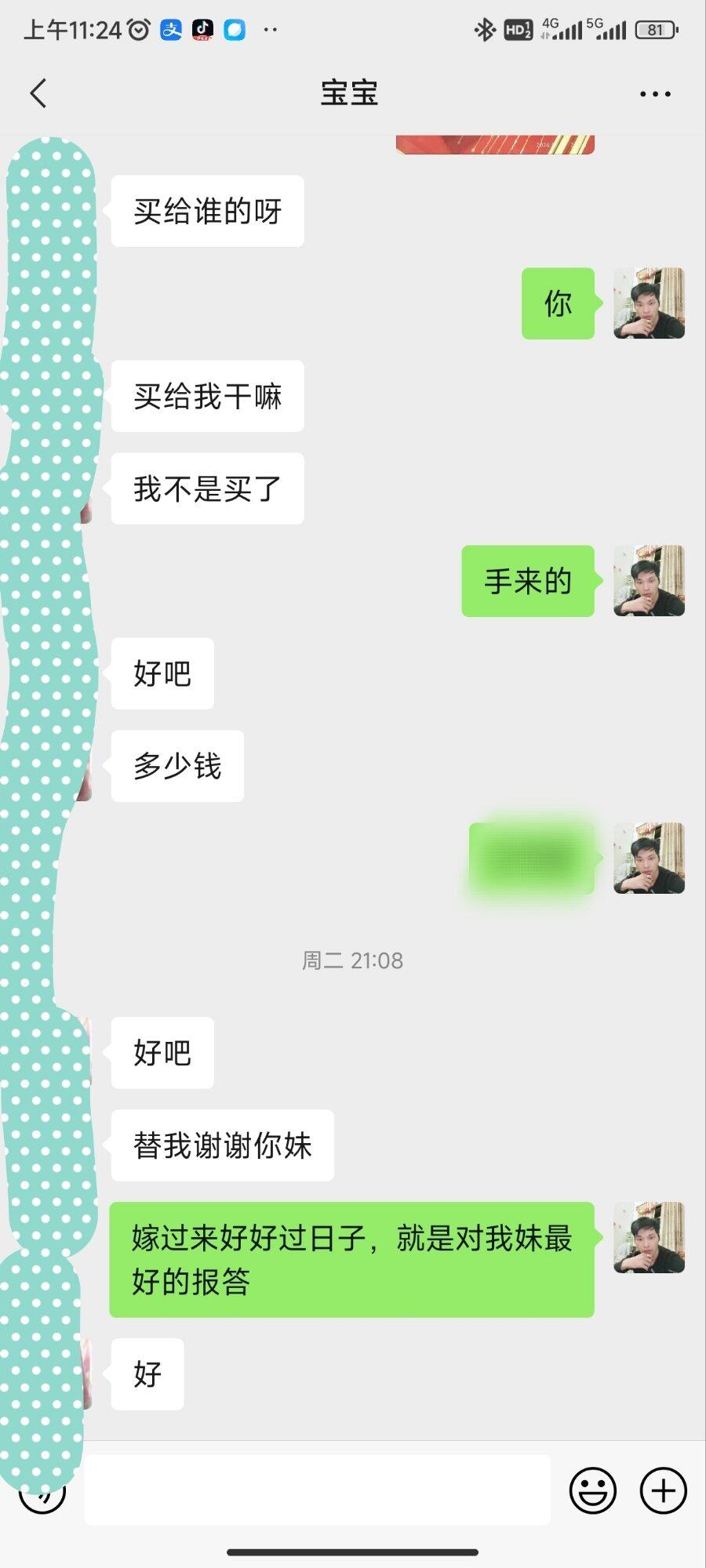Open the emoji sticker picker
The height and width of the screenshot is (1568, 706).
pos(592,1490)
